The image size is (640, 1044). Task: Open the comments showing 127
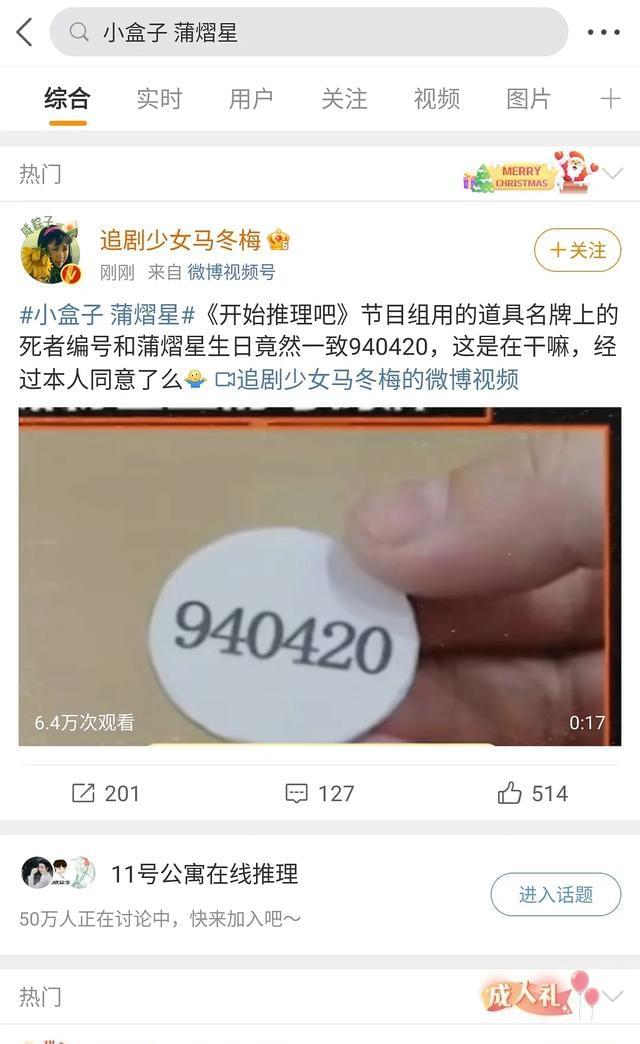point(319,793)
